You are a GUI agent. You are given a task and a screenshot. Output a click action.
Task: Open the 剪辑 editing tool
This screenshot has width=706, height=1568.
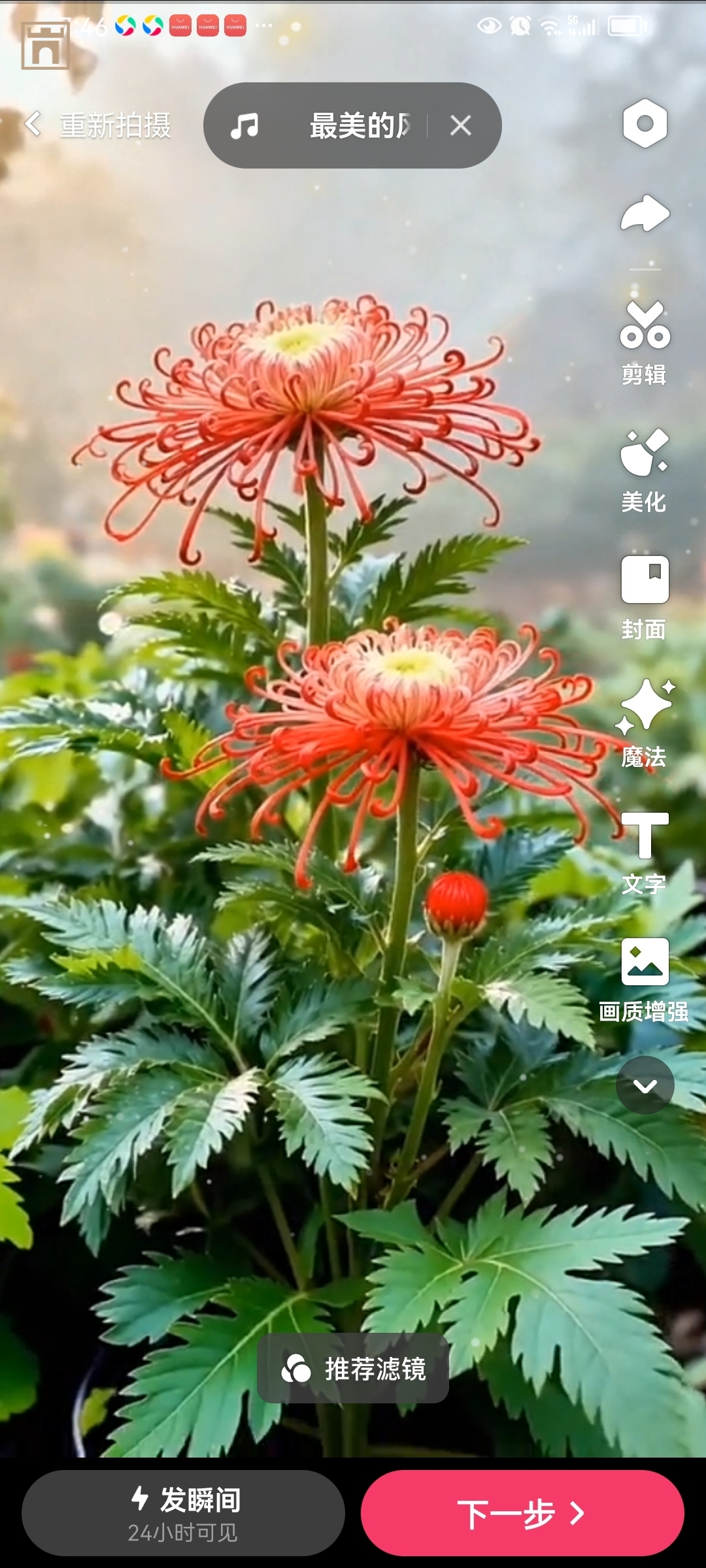pyautogui.click(x=645, y=340)
